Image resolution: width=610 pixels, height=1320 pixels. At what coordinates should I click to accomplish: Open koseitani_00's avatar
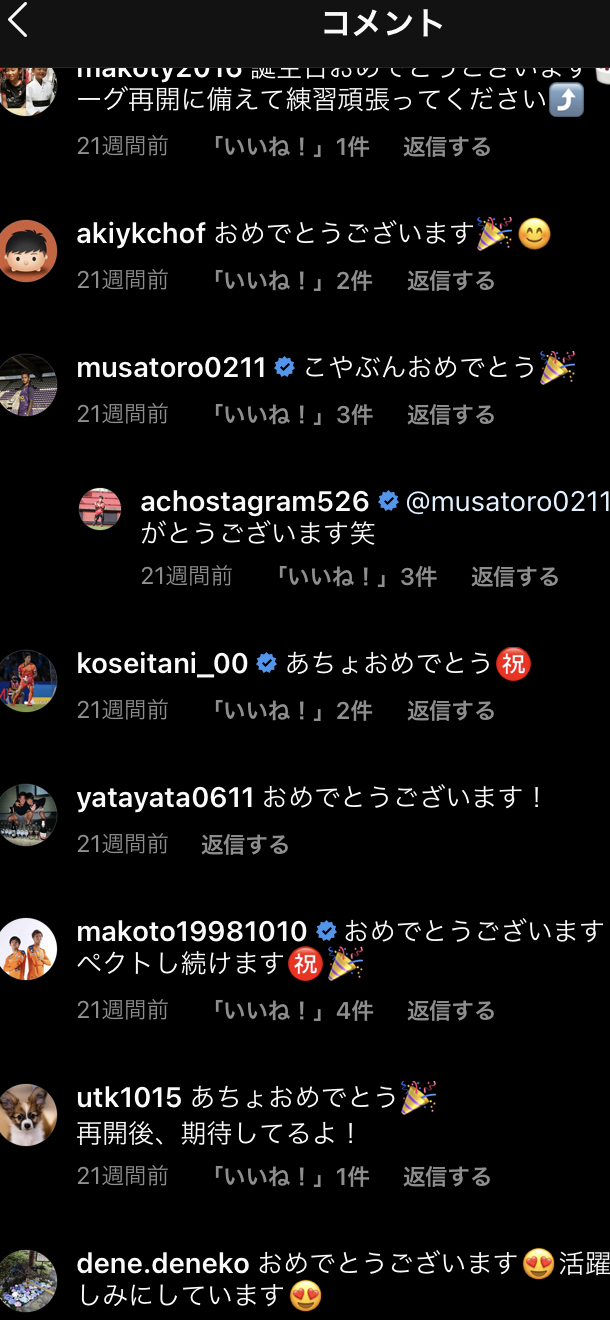28,680
